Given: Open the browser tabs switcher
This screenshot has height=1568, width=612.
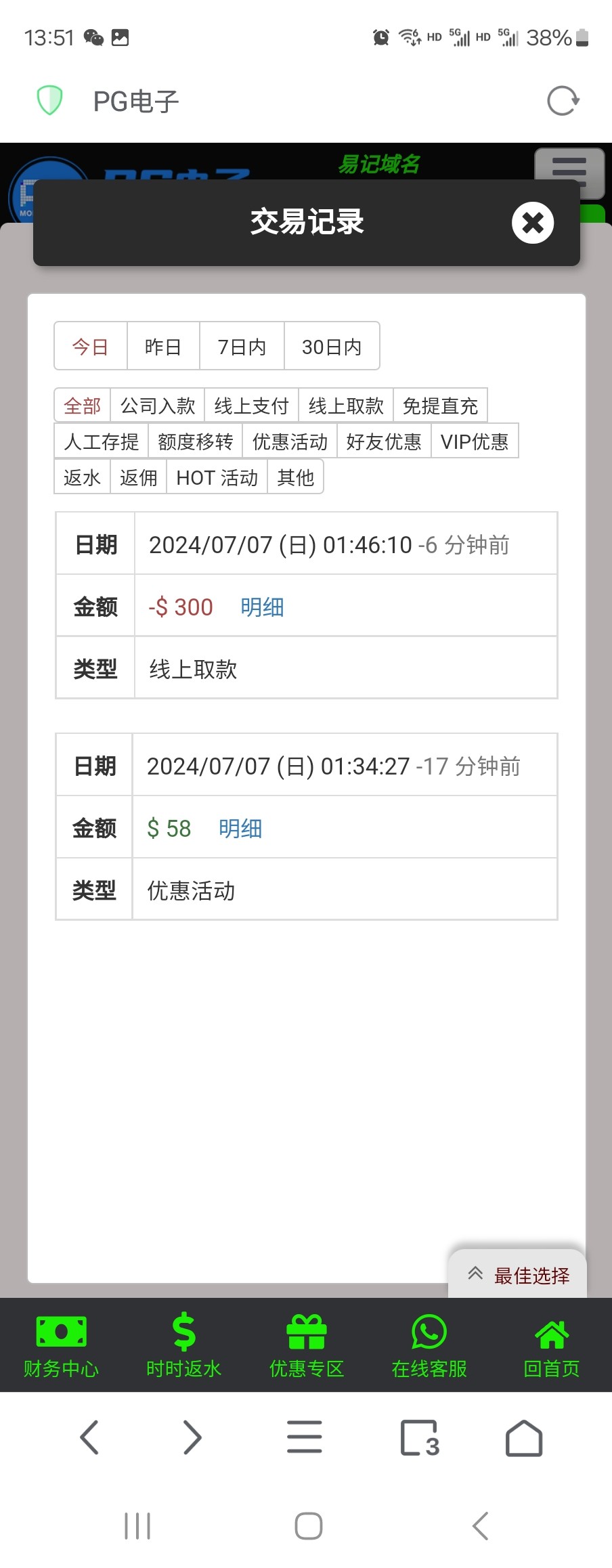Looking at the screenshot, I should [x=420, y=1438].
